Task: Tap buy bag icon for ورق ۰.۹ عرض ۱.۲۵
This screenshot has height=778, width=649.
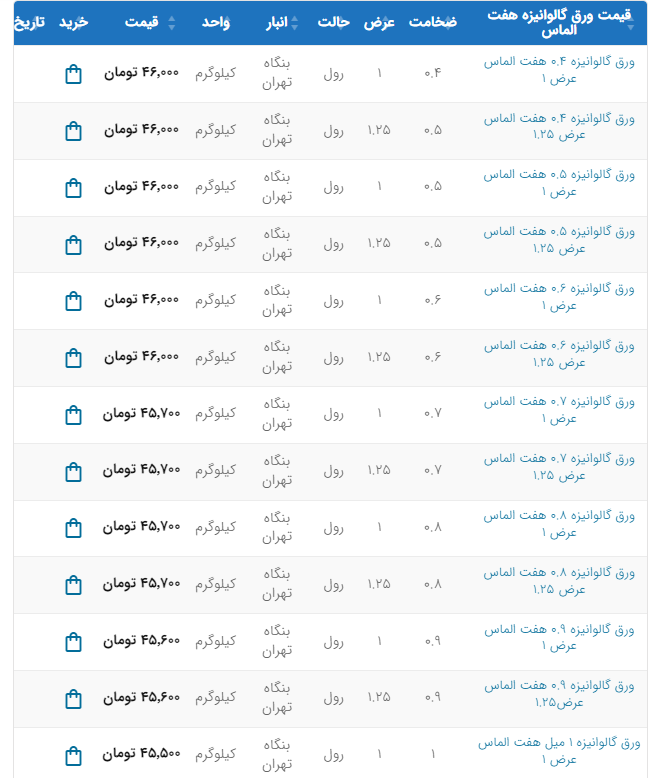Action: tap(73, 699)
